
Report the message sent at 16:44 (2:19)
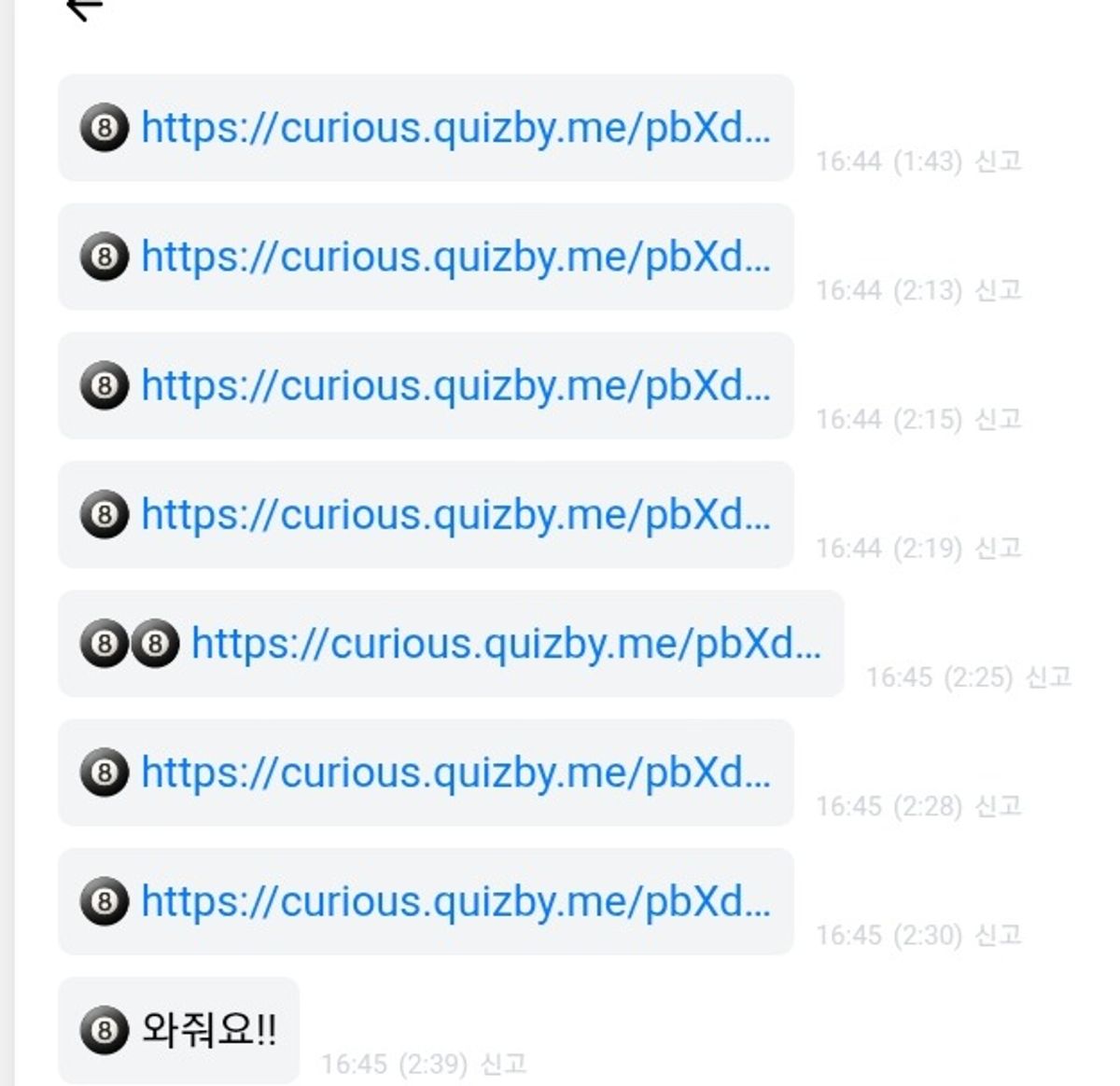pos(998,548)
